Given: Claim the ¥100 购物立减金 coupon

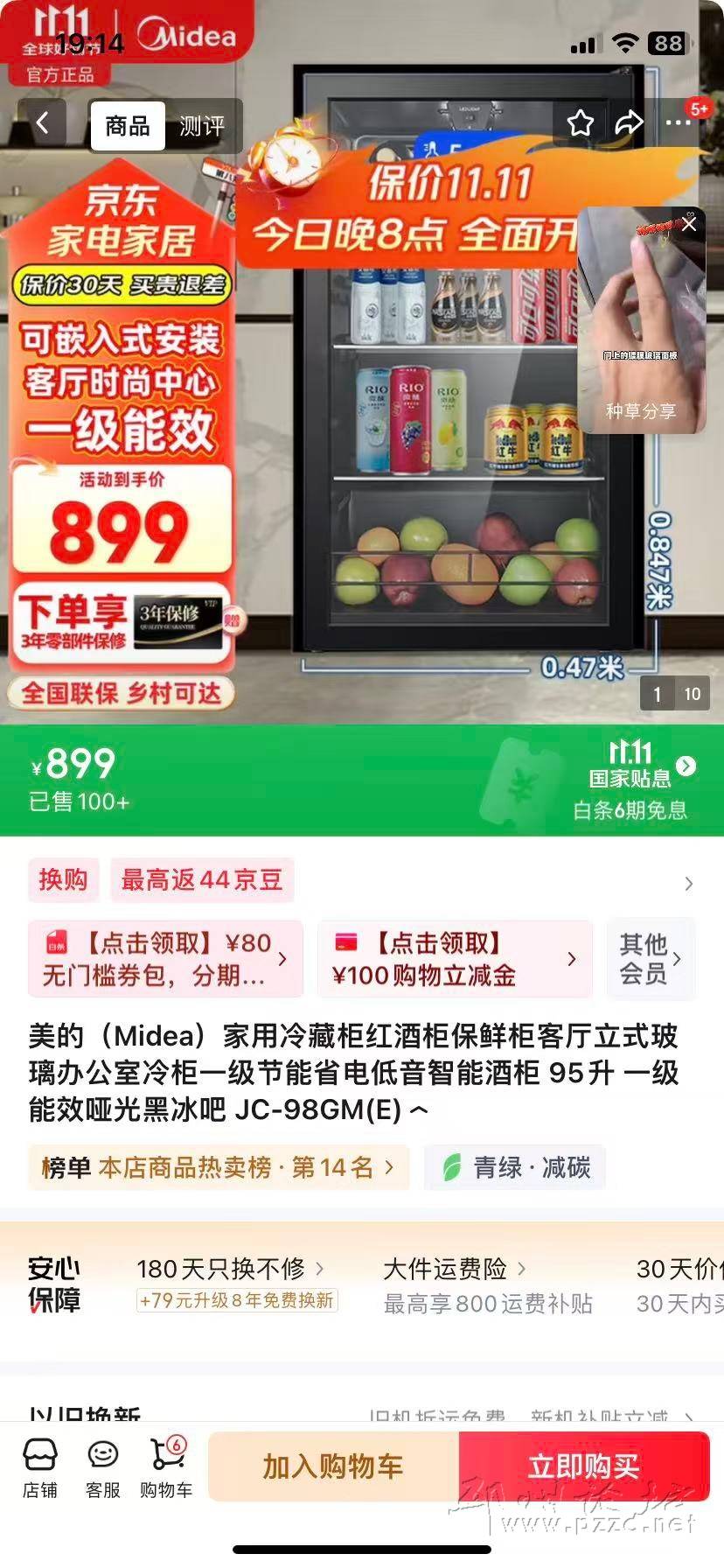Looking at the screenshot, I should tap(455, 959).
